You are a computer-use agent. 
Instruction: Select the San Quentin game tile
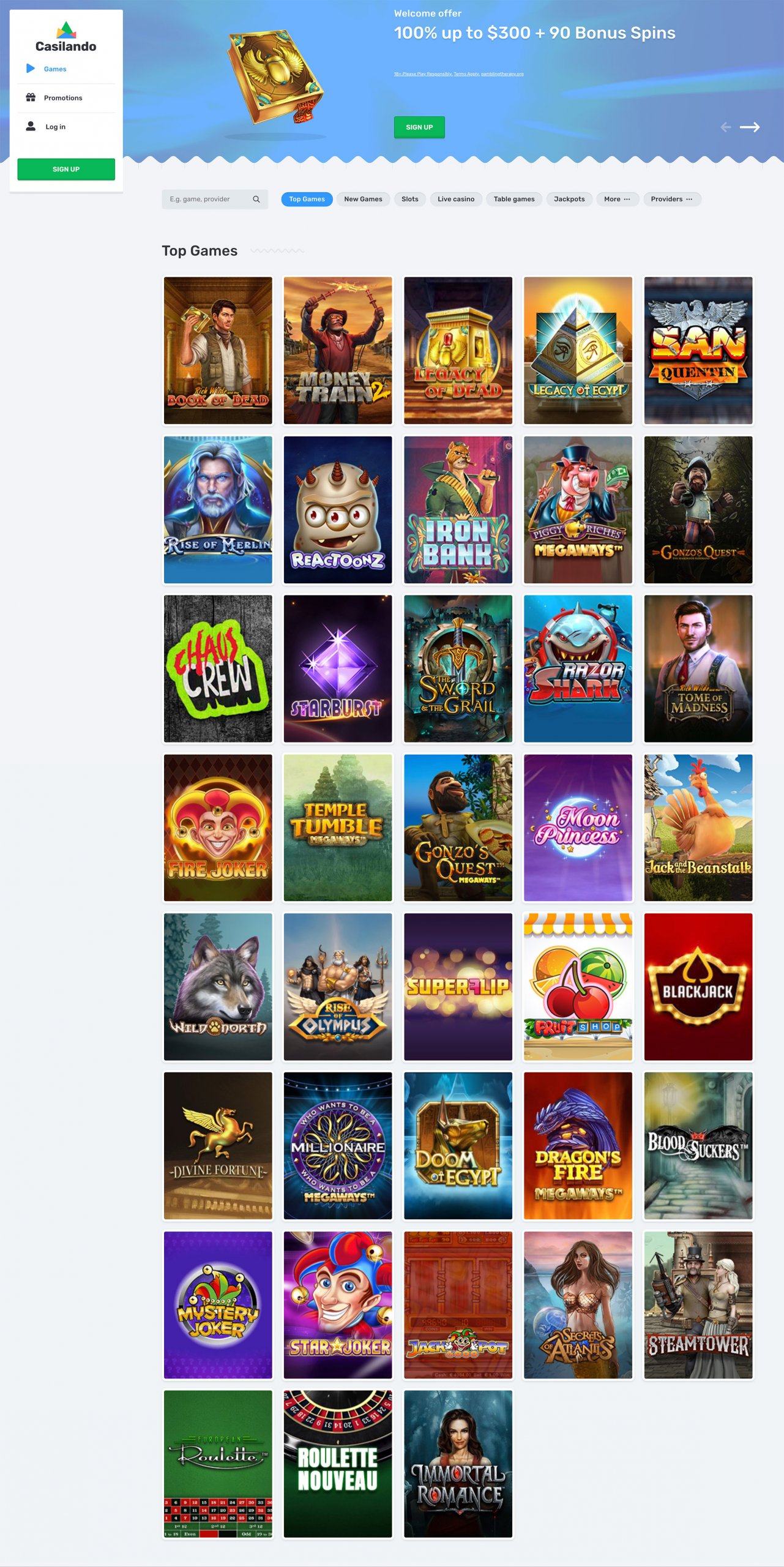[x=698, y=350]
